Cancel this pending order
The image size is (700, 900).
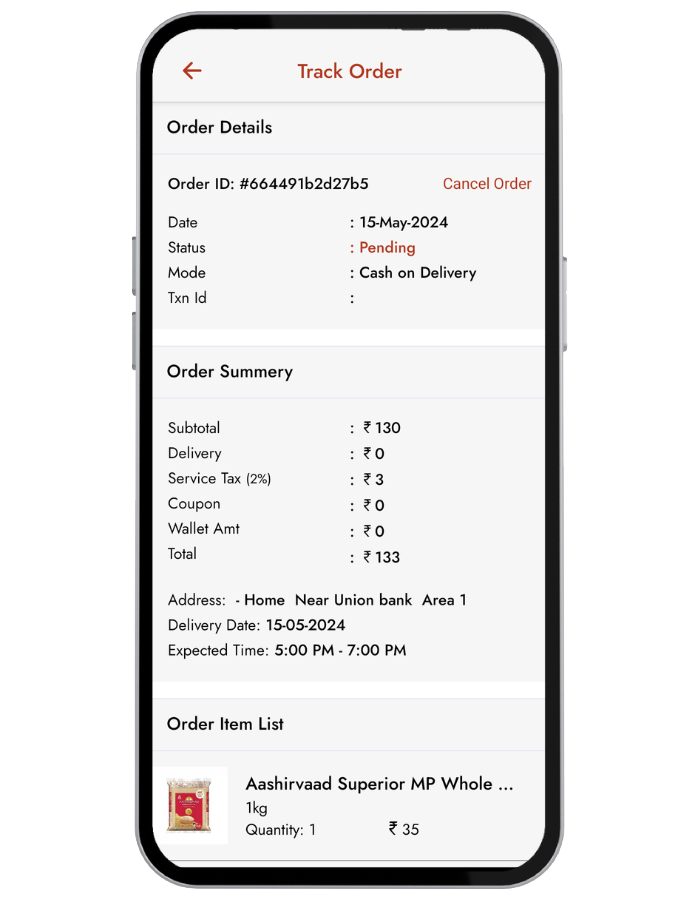[x=487, y=184]
